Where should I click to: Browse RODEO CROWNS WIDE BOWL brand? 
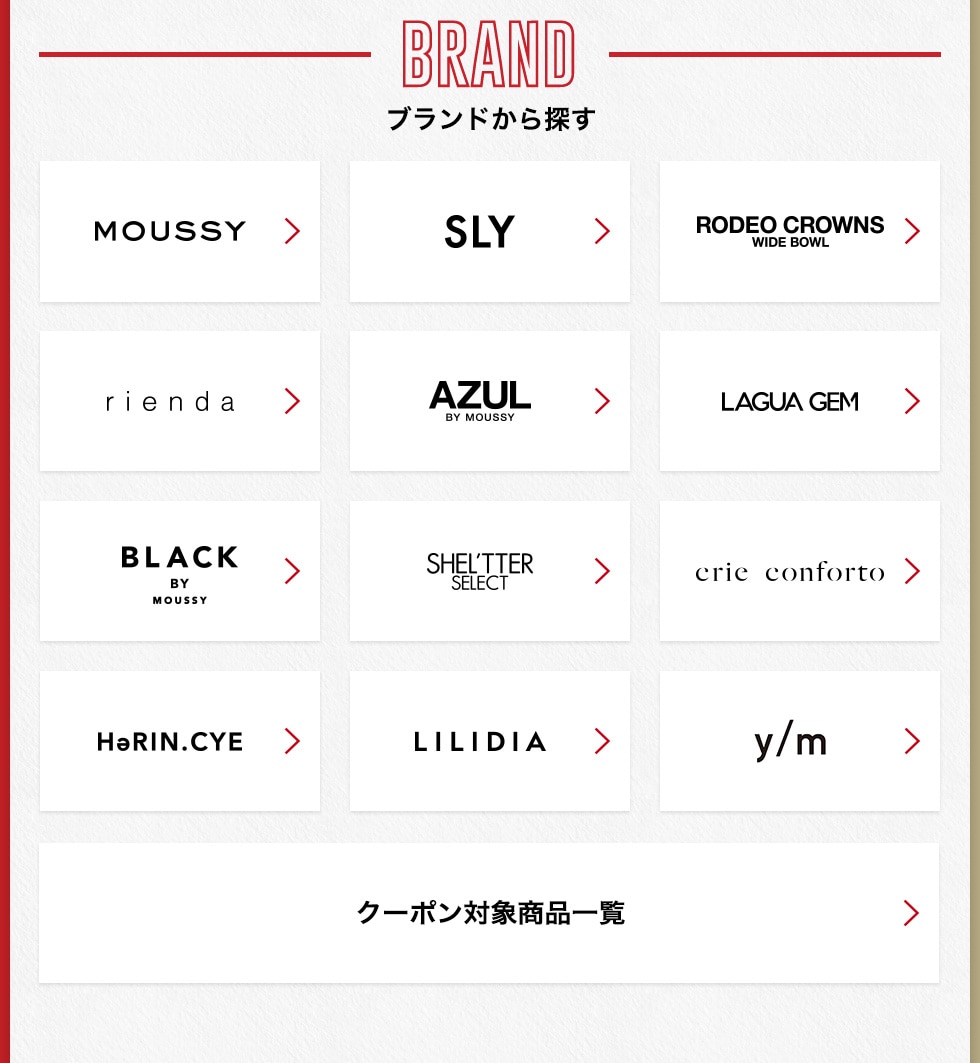tap(800, 231)
